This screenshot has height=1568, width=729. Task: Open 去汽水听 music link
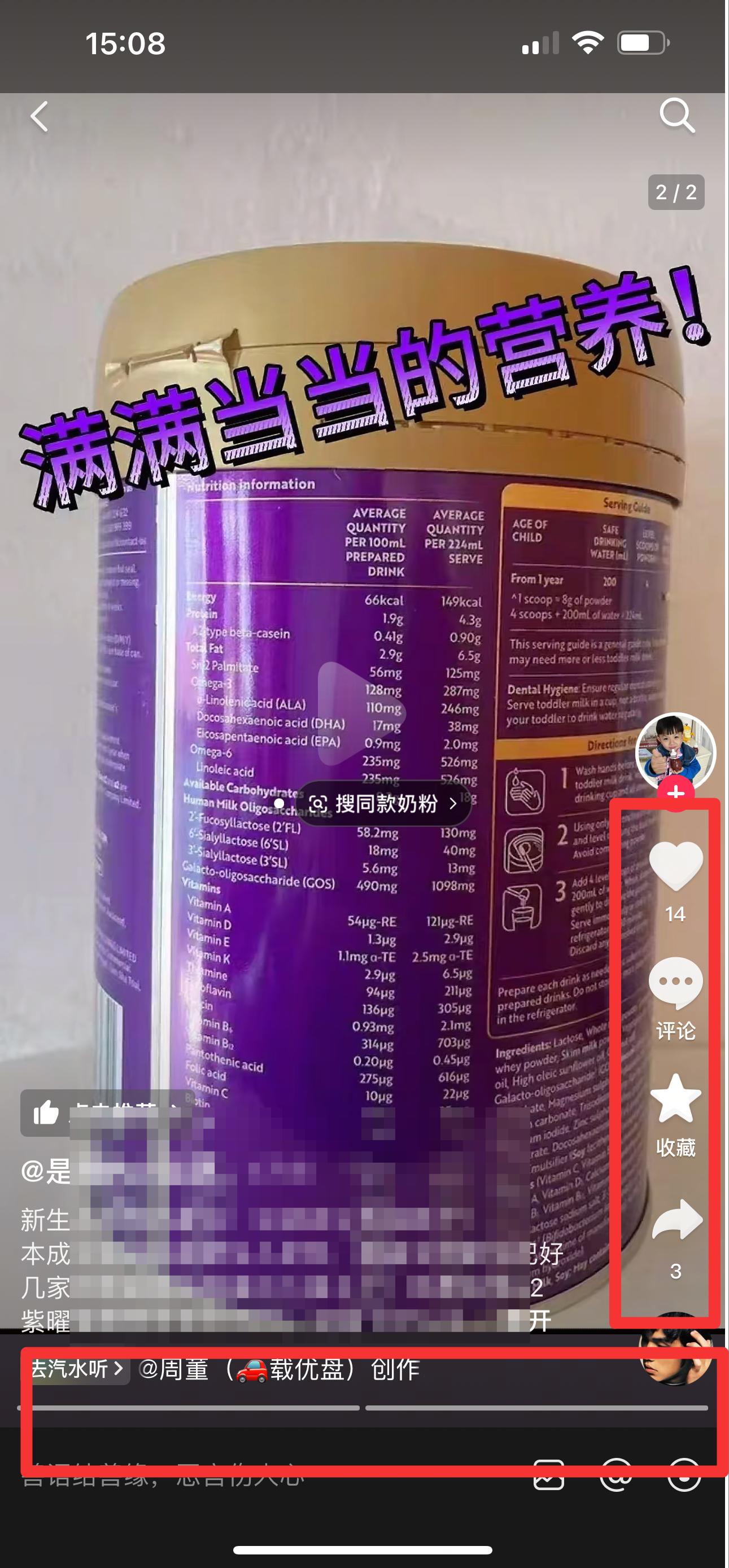click(x=77, y=1369)
